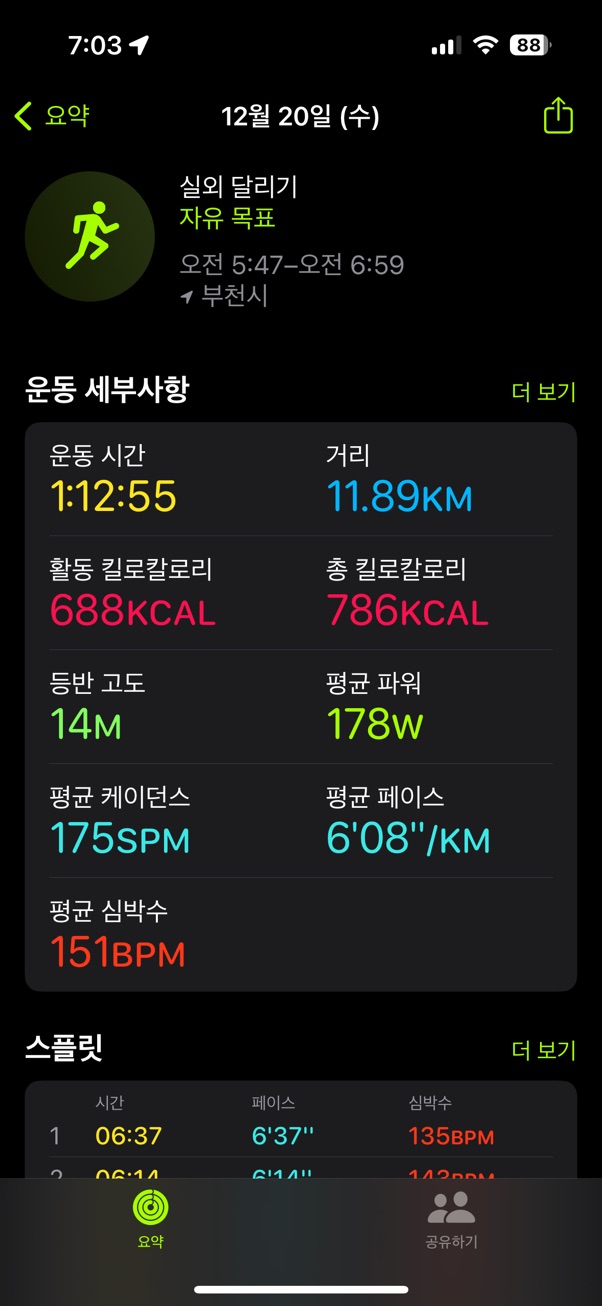The image size is (602, 1306).
Task: Open 더 보기 for 스플릿
Action: (x=543, y=1050)
